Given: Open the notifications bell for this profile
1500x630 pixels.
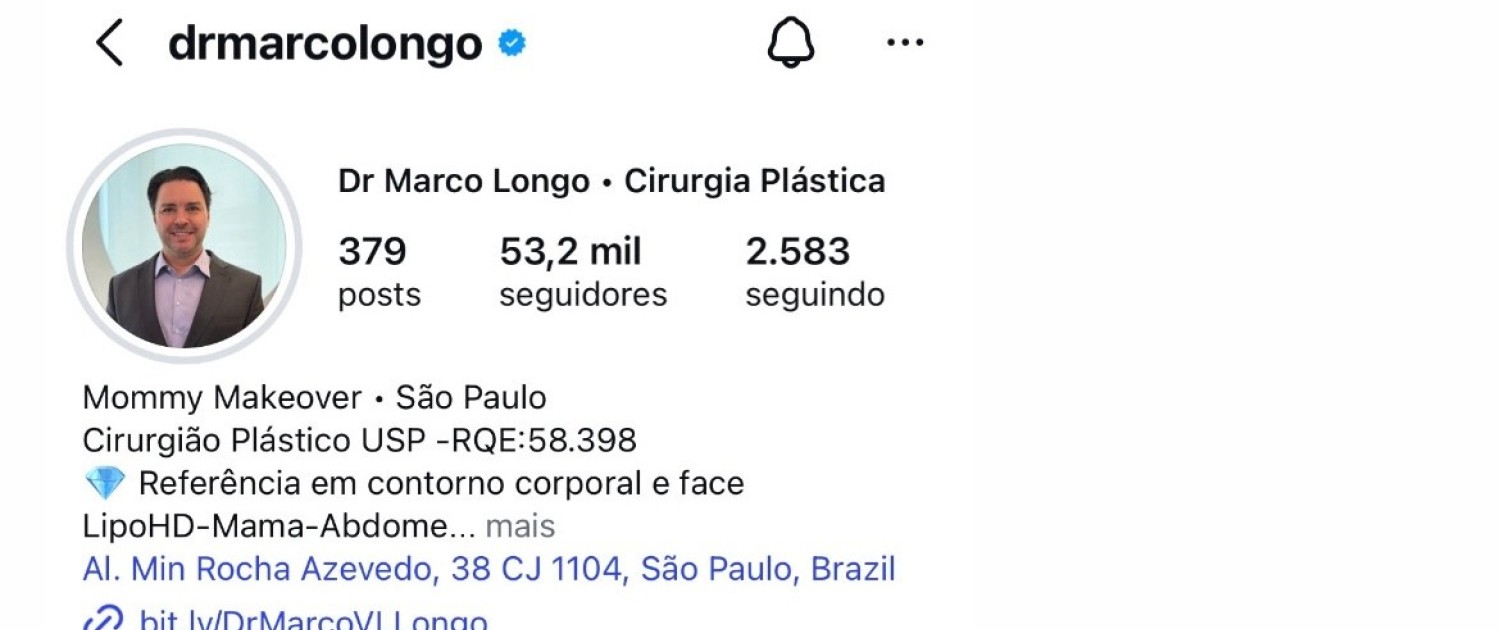Looking at the screenshot, I should point(791,44).
